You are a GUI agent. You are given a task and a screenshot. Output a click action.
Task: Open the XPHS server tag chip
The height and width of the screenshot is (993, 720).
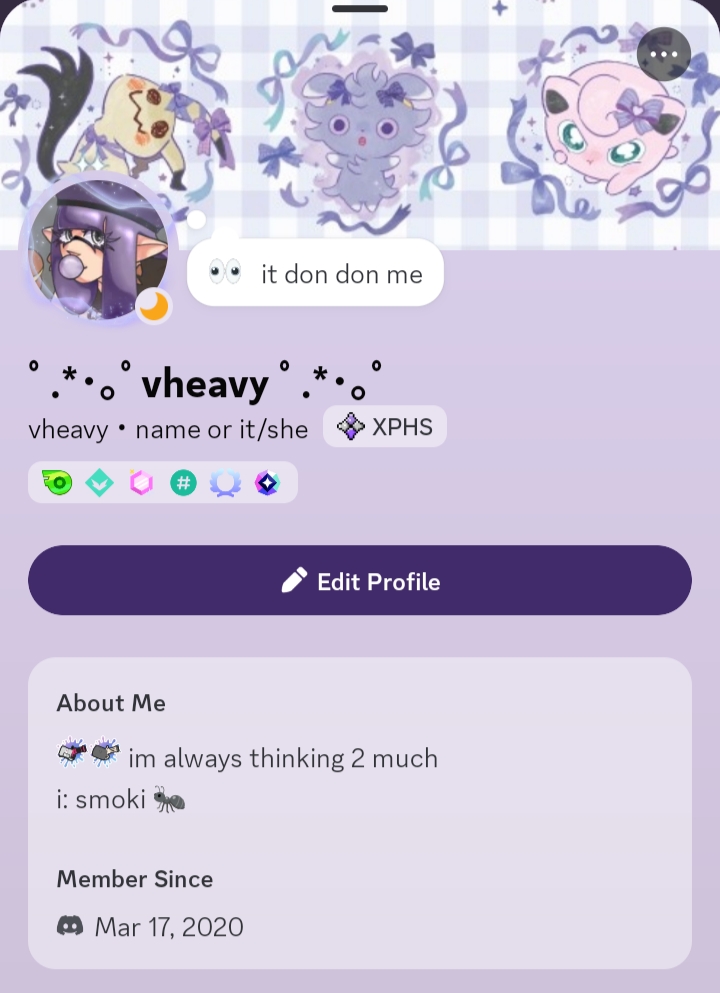coord(385,428)
